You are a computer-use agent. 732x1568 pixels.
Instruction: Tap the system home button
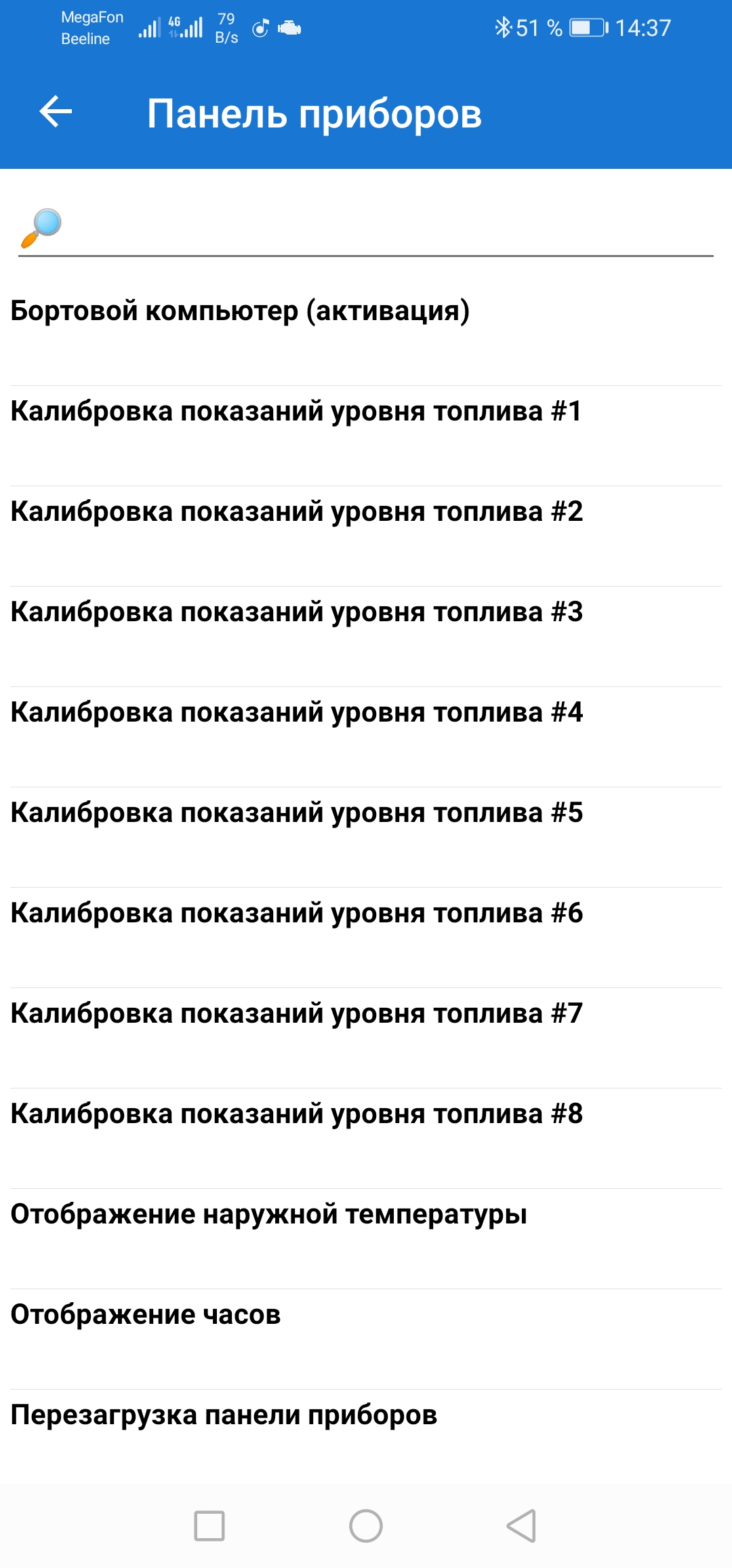(366, 1526)
